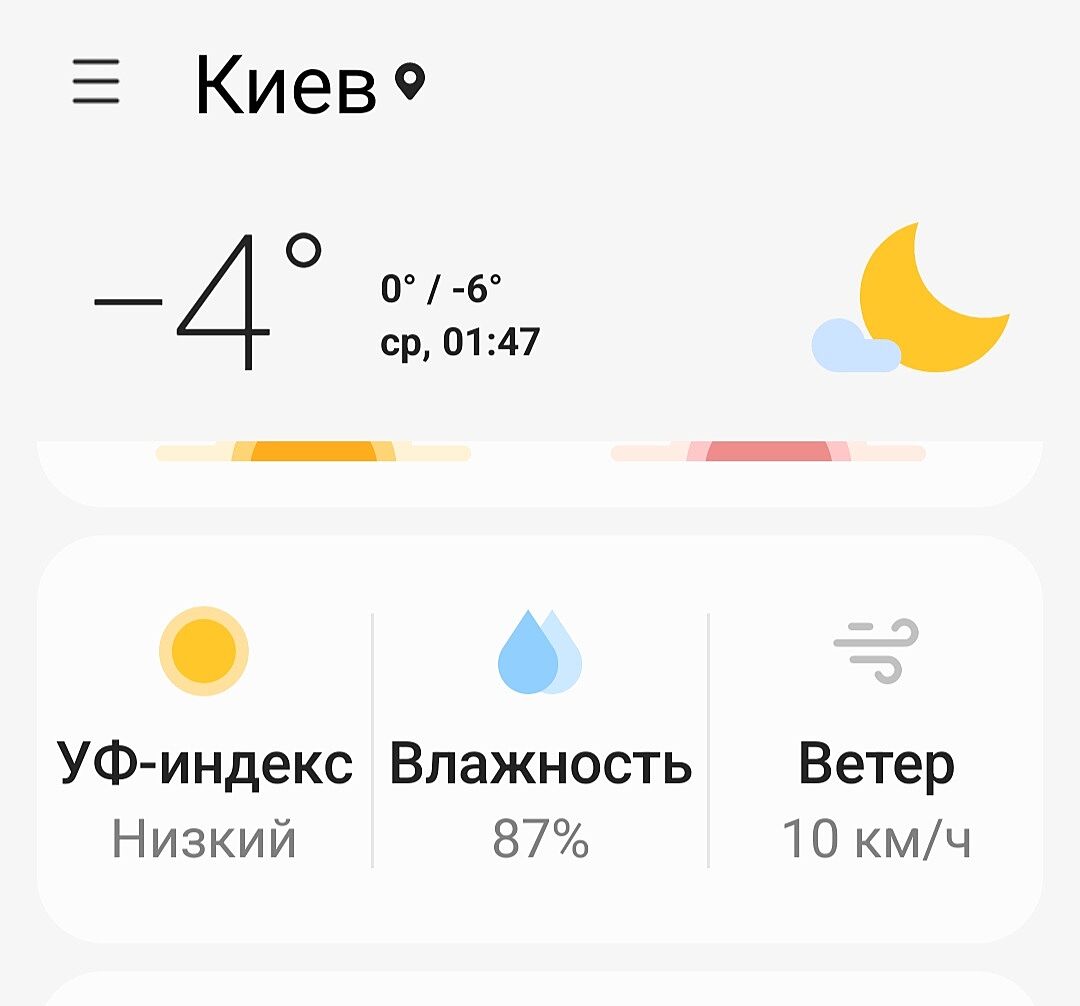Open the Влажность 87% tile

[x=540, y=740]
